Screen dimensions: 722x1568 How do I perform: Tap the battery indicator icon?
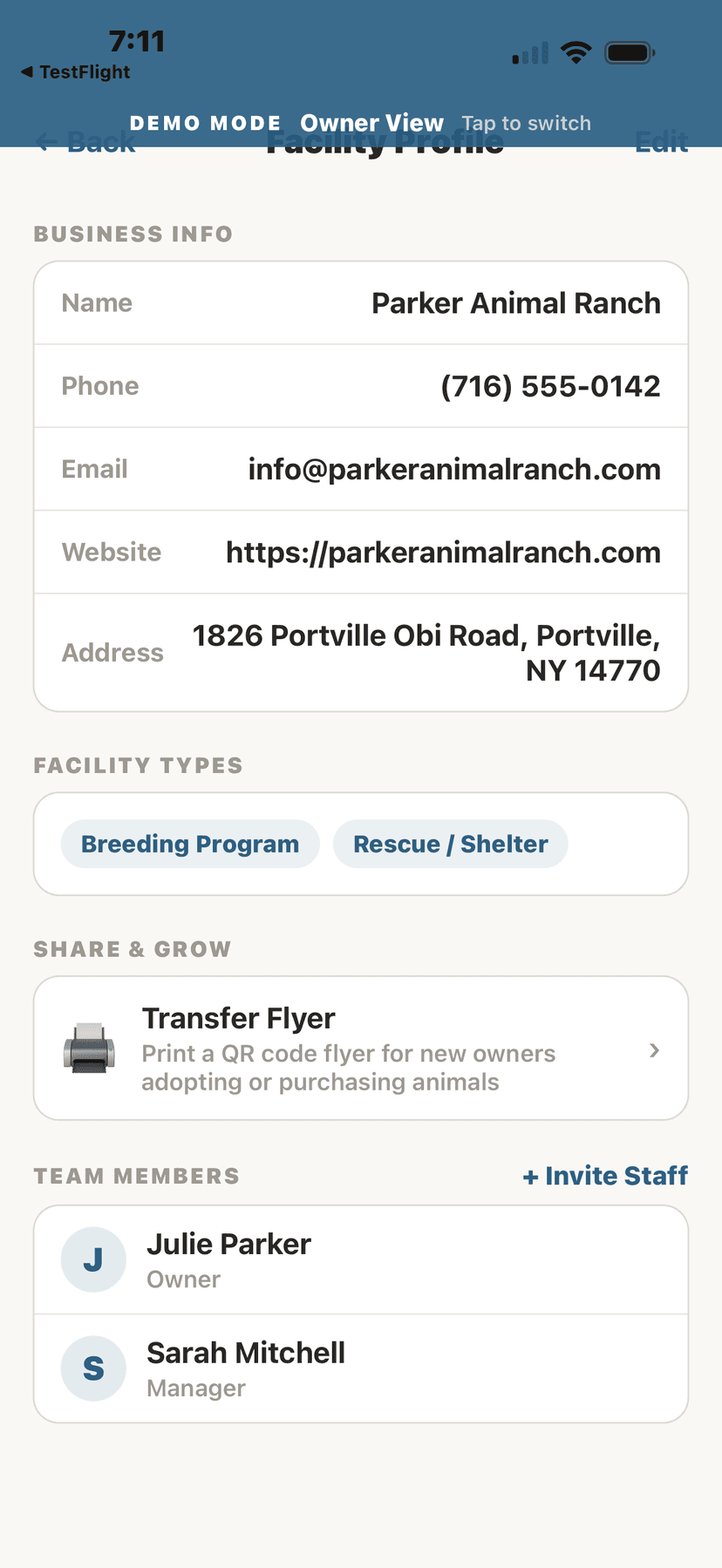pos(630,51)
